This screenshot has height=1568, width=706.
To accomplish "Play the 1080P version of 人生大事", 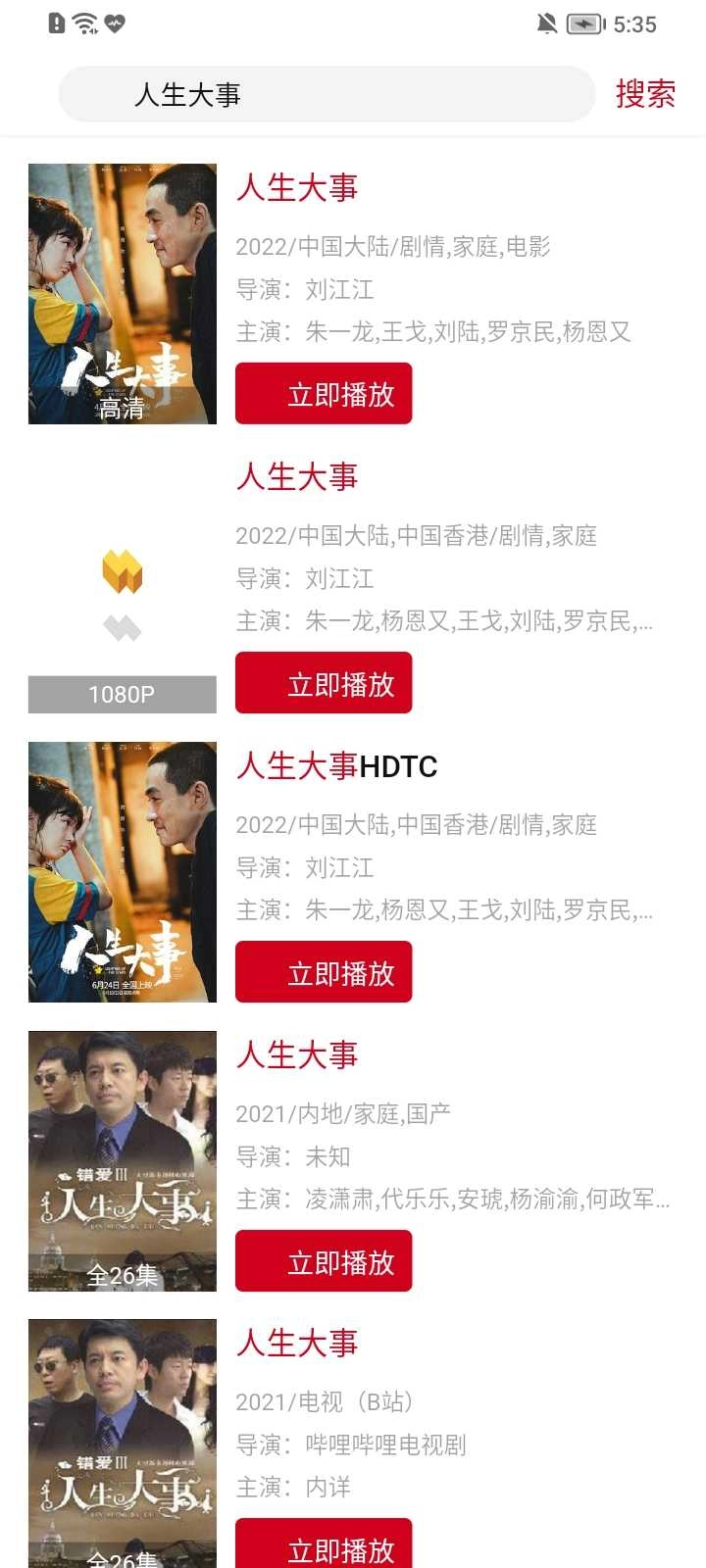I will tap(324, 683).
